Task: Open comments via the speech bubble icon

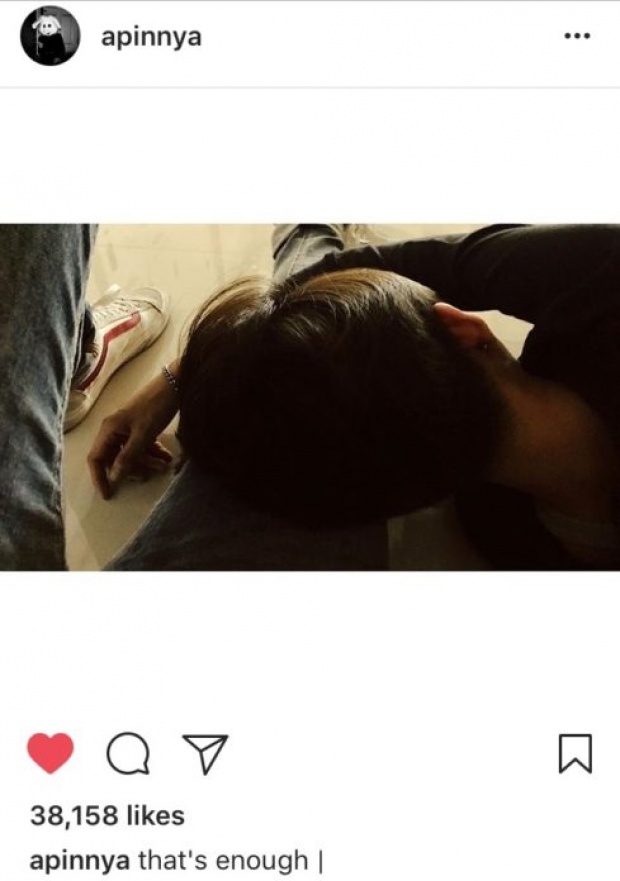Action: coord(127,754)
